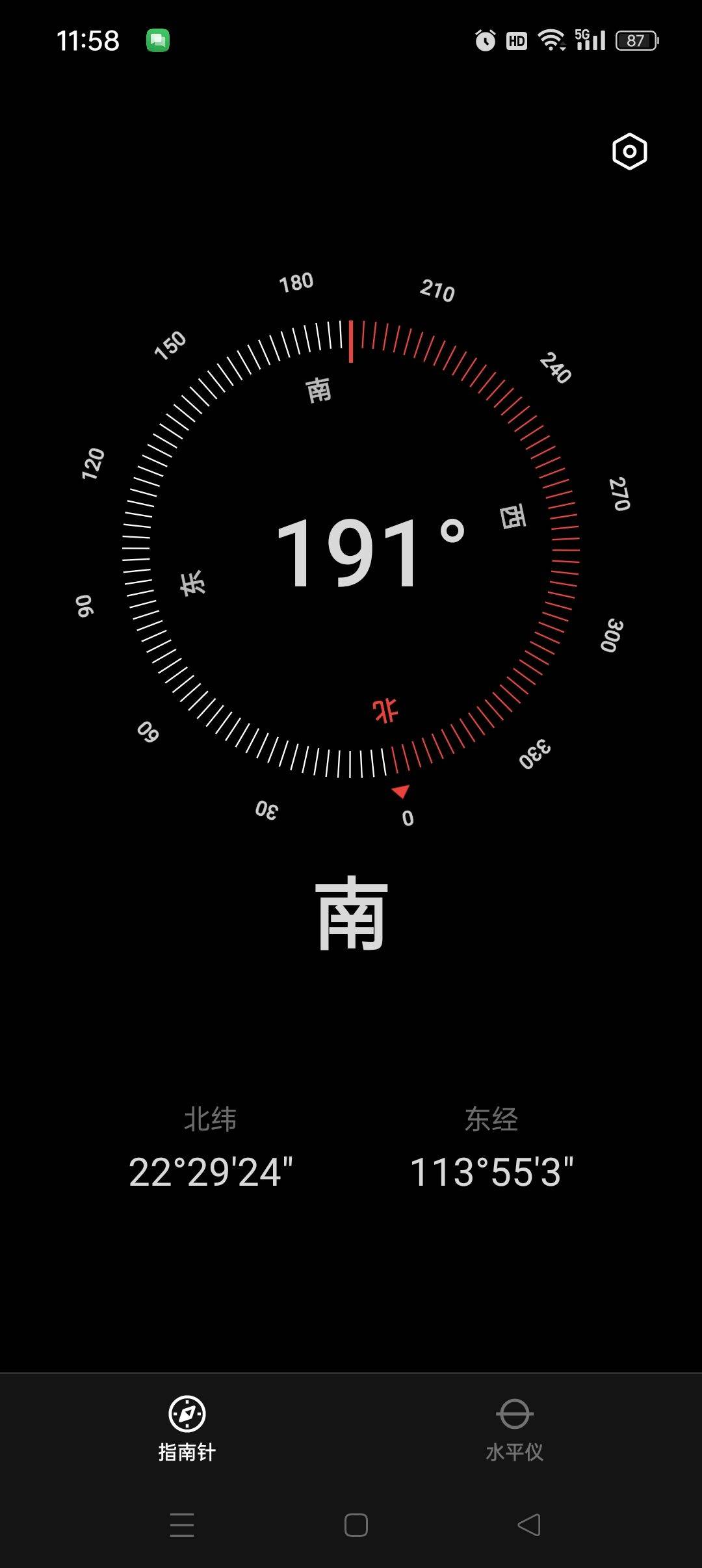The width and height of the screenshot is (702, 1568).
Task: Go to the home screen
Action: tap(356, 1524)
